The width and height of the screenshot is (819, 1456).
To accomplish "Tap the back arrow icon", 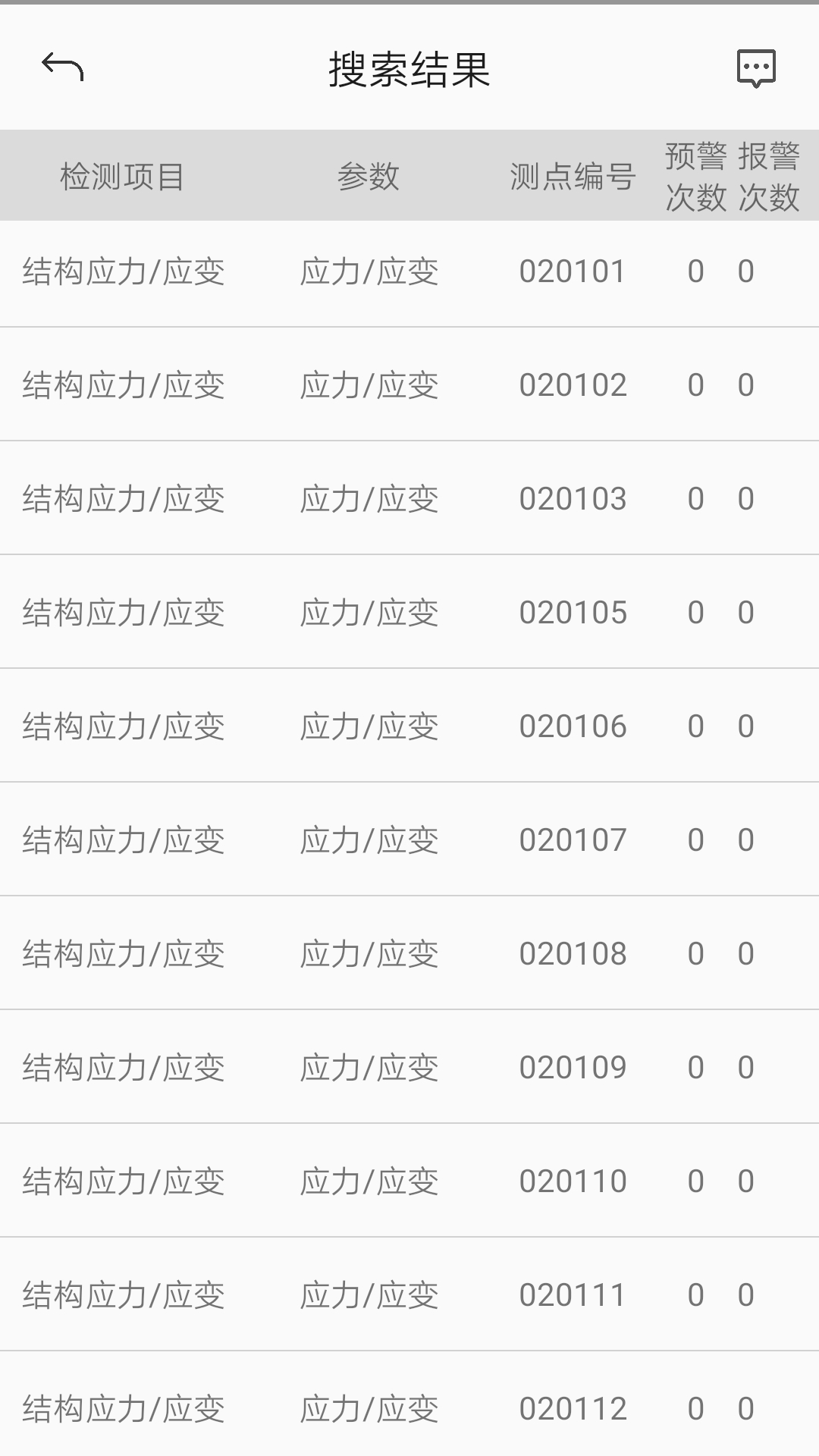I will 64,67.
